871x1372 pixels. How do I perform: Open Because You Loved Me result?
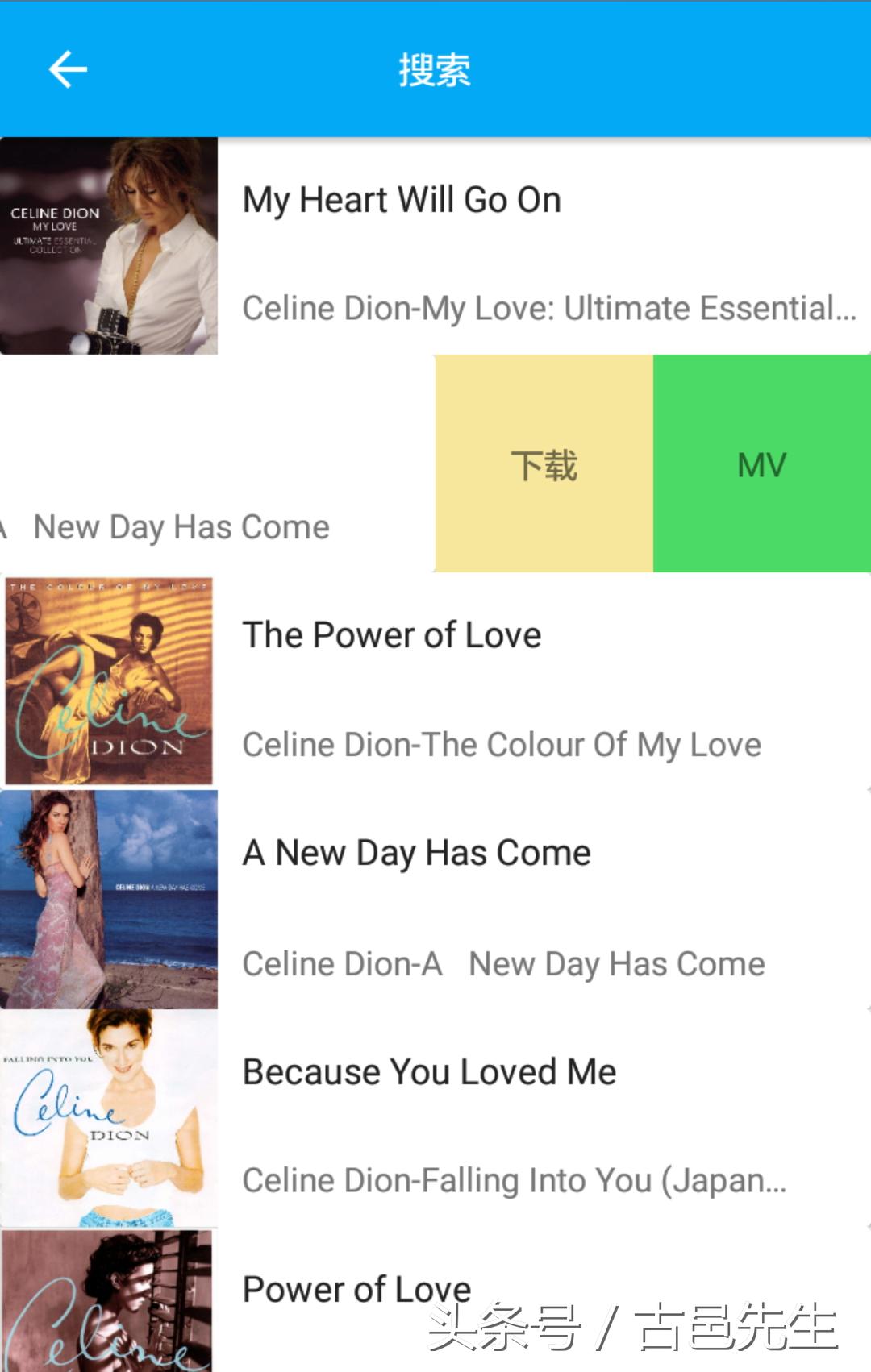coord(435,1119)
